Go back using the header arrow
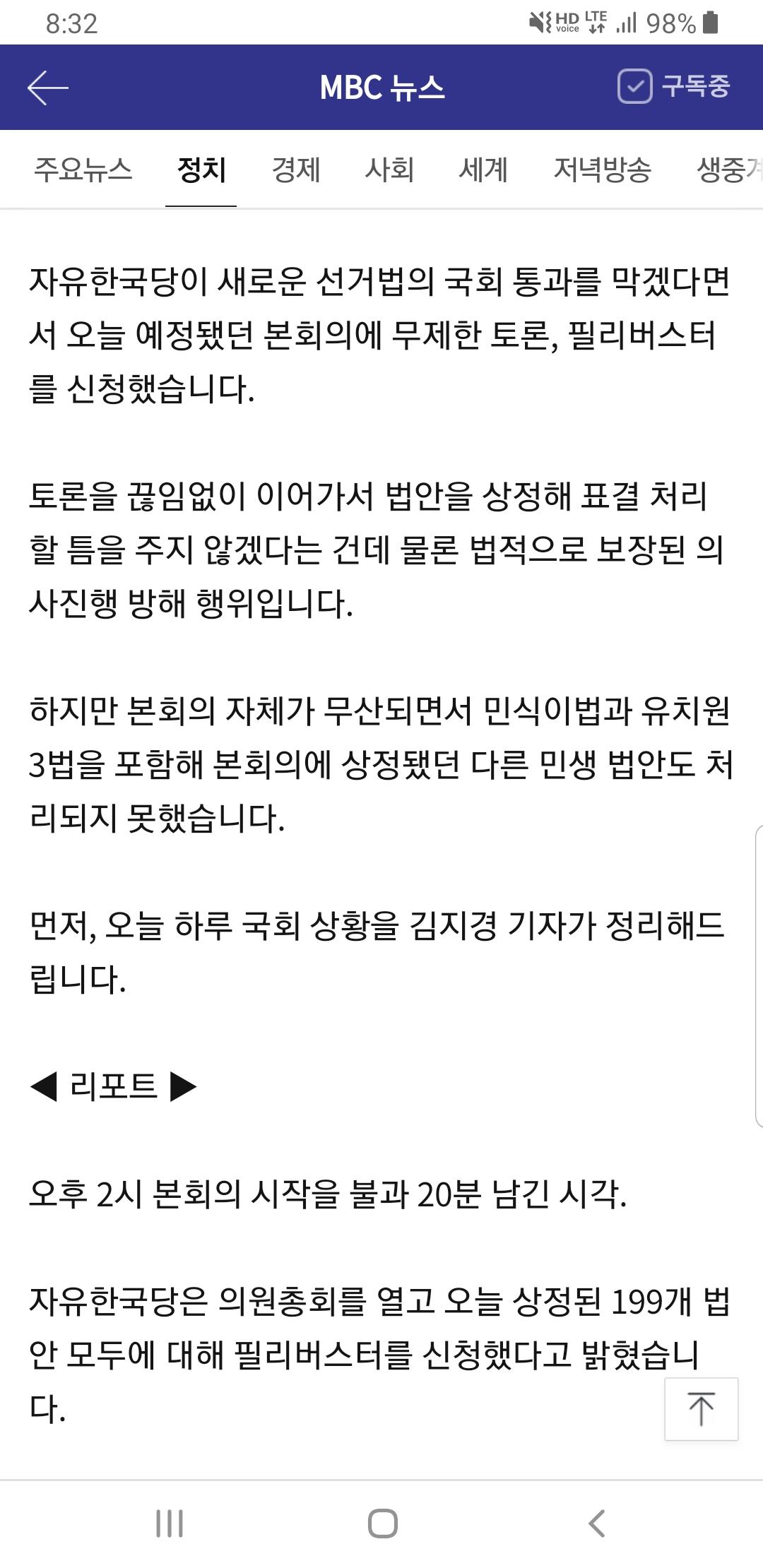Viewport: 763px width, 1568px height. (x=47, y=88)
